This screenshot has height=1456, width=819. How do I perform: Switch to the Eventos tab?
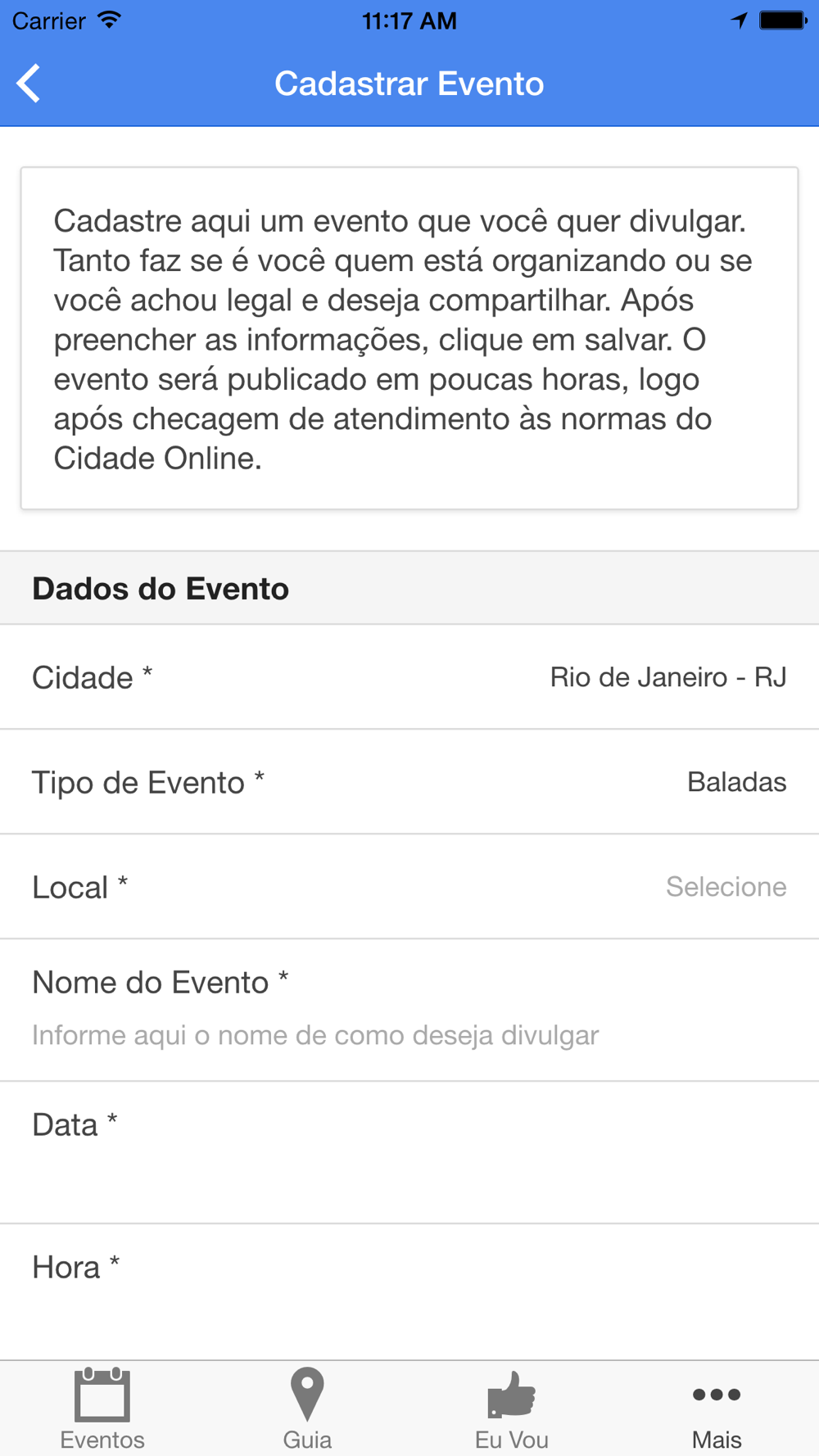pyautogui.click(x=102, y=1409)
